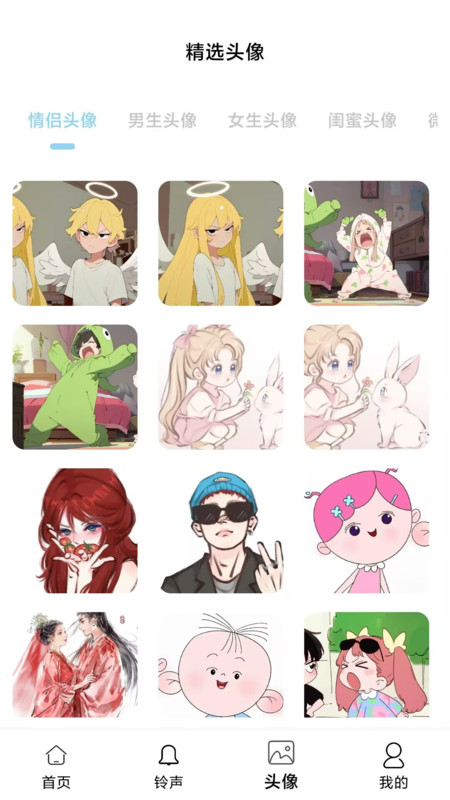Open the sunglasses guy with blue beanie avatar
The height and width of the screenshot is (800, 450).
[221, 531]
